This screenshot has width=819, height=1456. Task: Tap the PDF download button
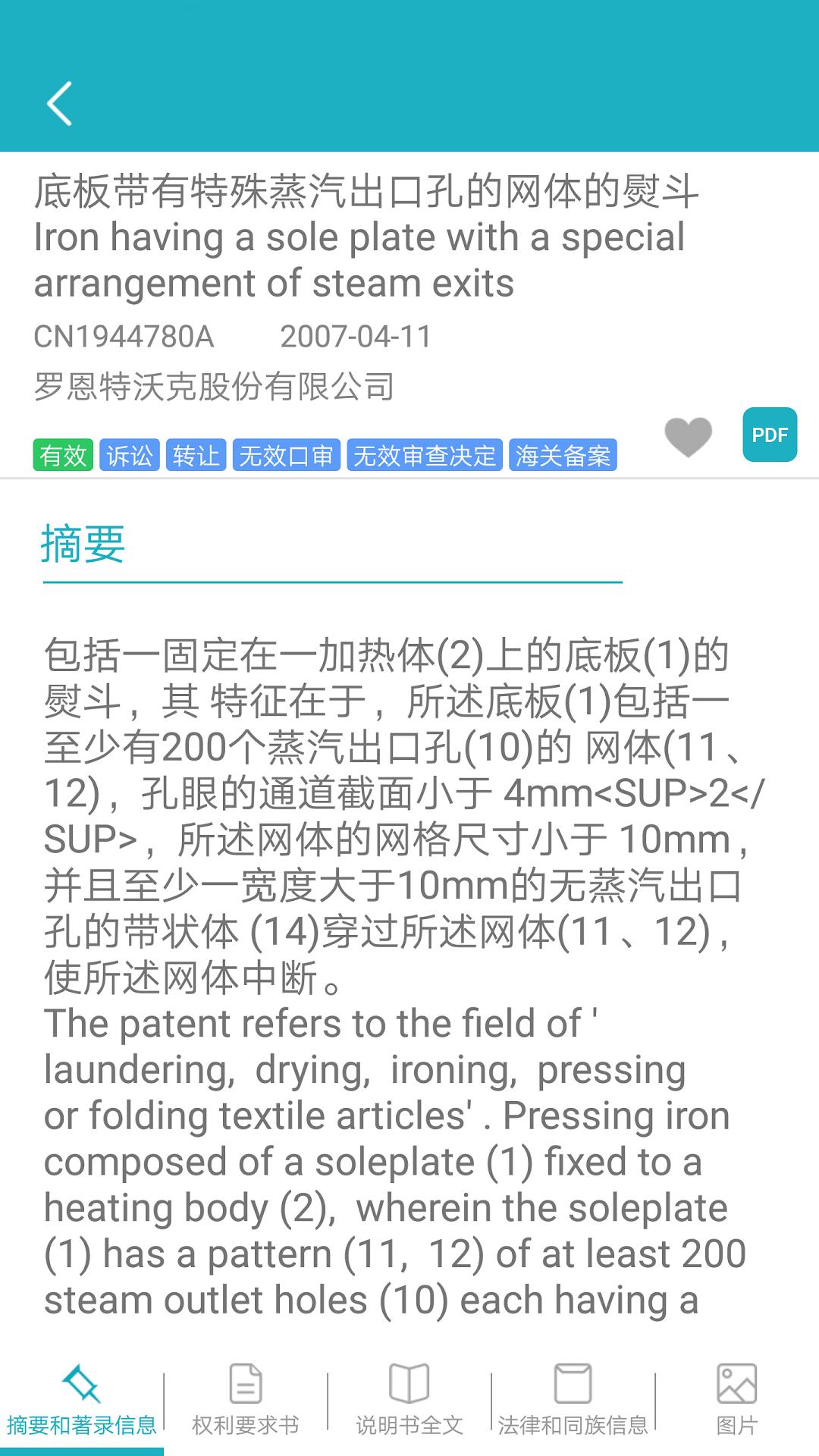(770, 435)
